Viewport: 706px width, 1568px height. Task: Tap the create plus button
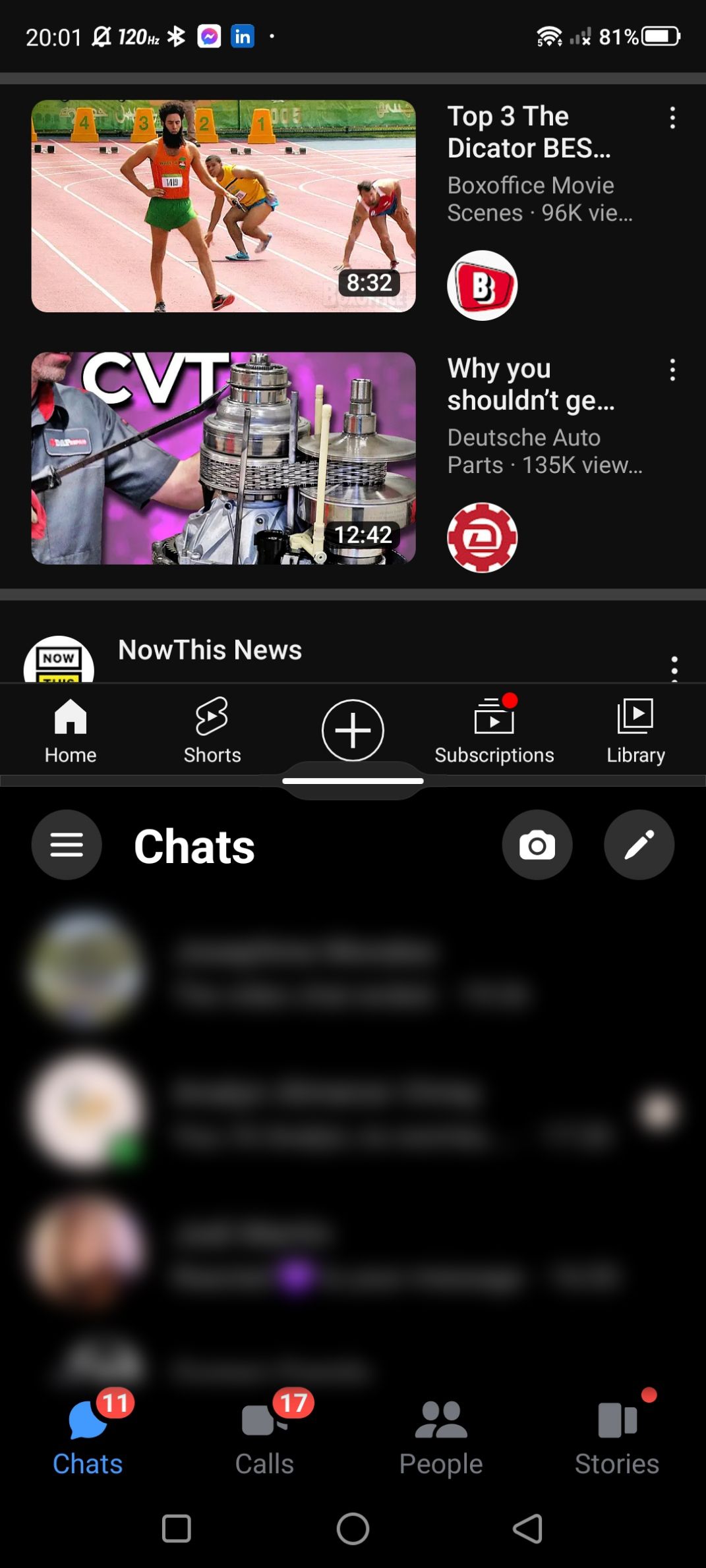click(x=353, y=730)
